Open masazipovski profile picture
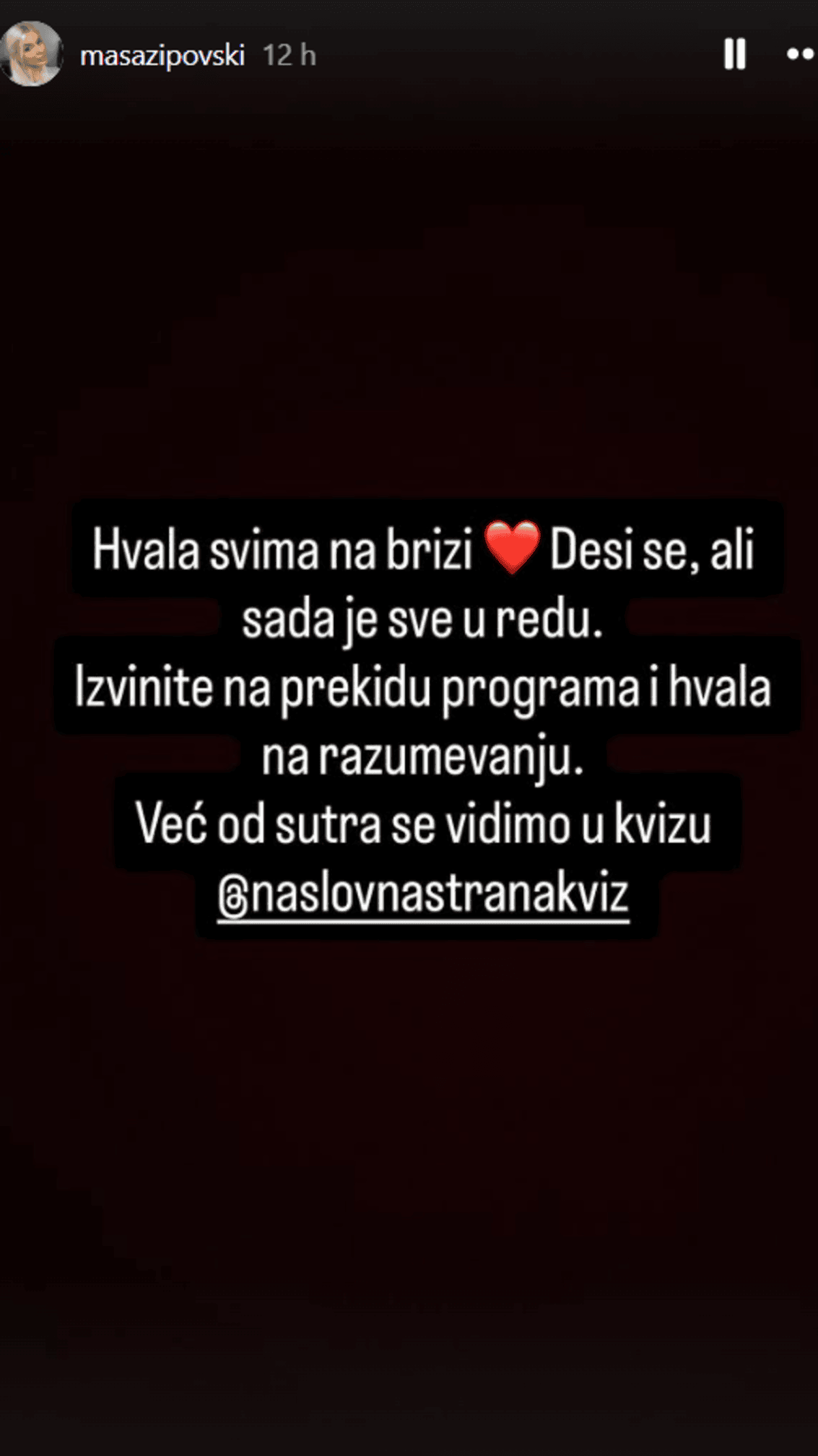The height and width of the screenshot is (1456, 818). [x=31, y=54]
